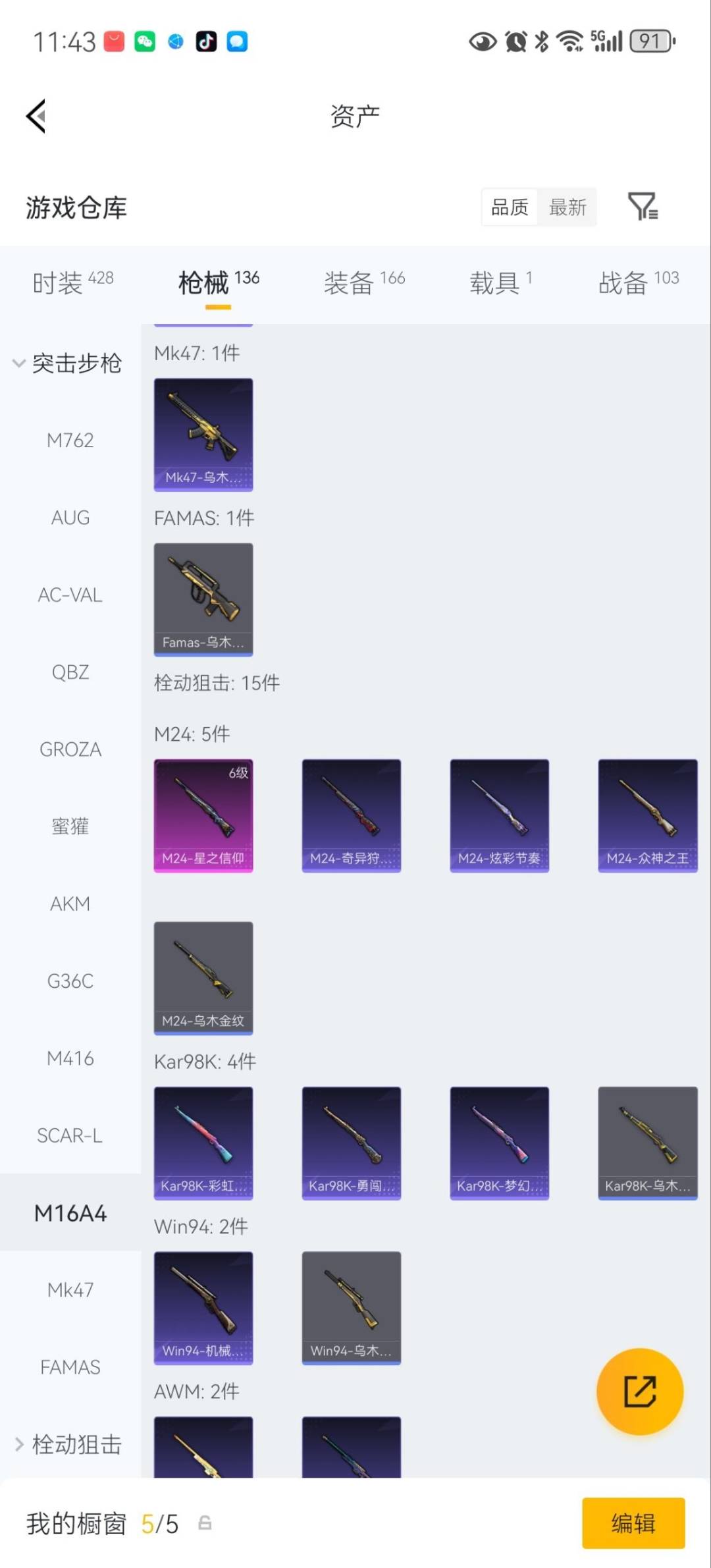
Task: Open the Famas-乌木 skin
Action: click(203, 599)
